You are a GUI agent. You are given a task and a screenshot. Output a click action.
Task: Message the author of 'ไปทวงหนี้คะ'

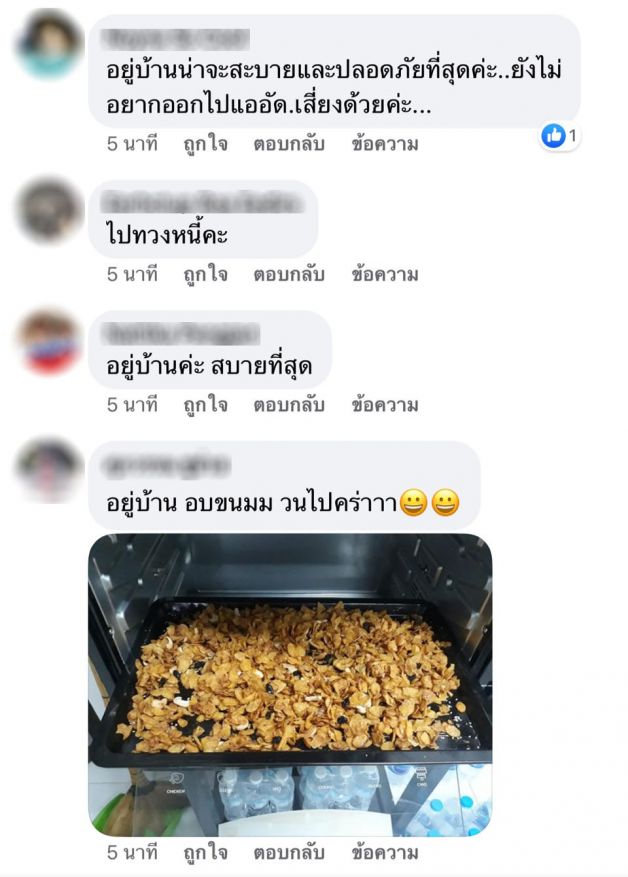click(384, 274)
